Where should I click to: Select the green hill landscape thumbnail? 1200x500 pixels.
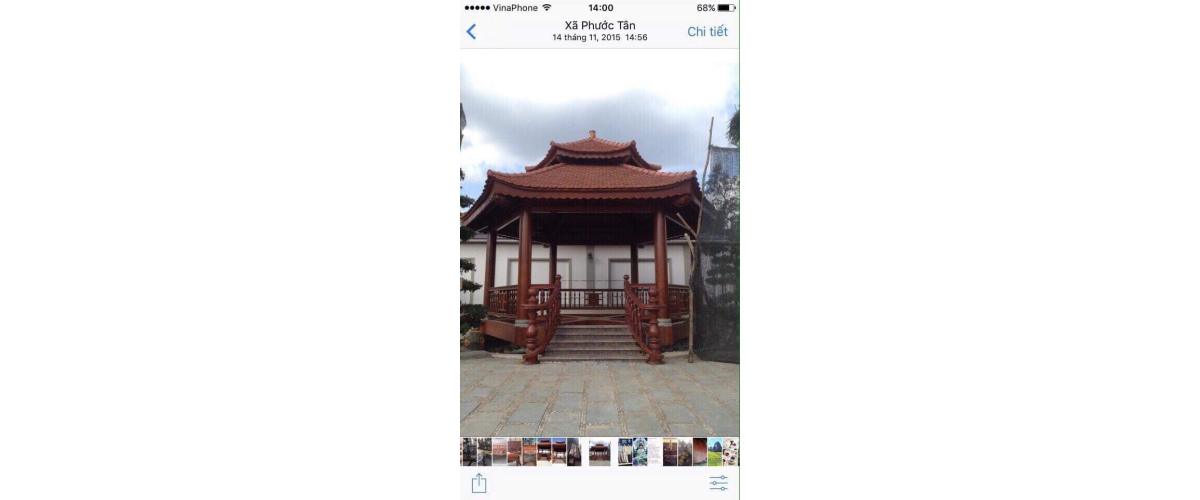[x=715, y=452]
